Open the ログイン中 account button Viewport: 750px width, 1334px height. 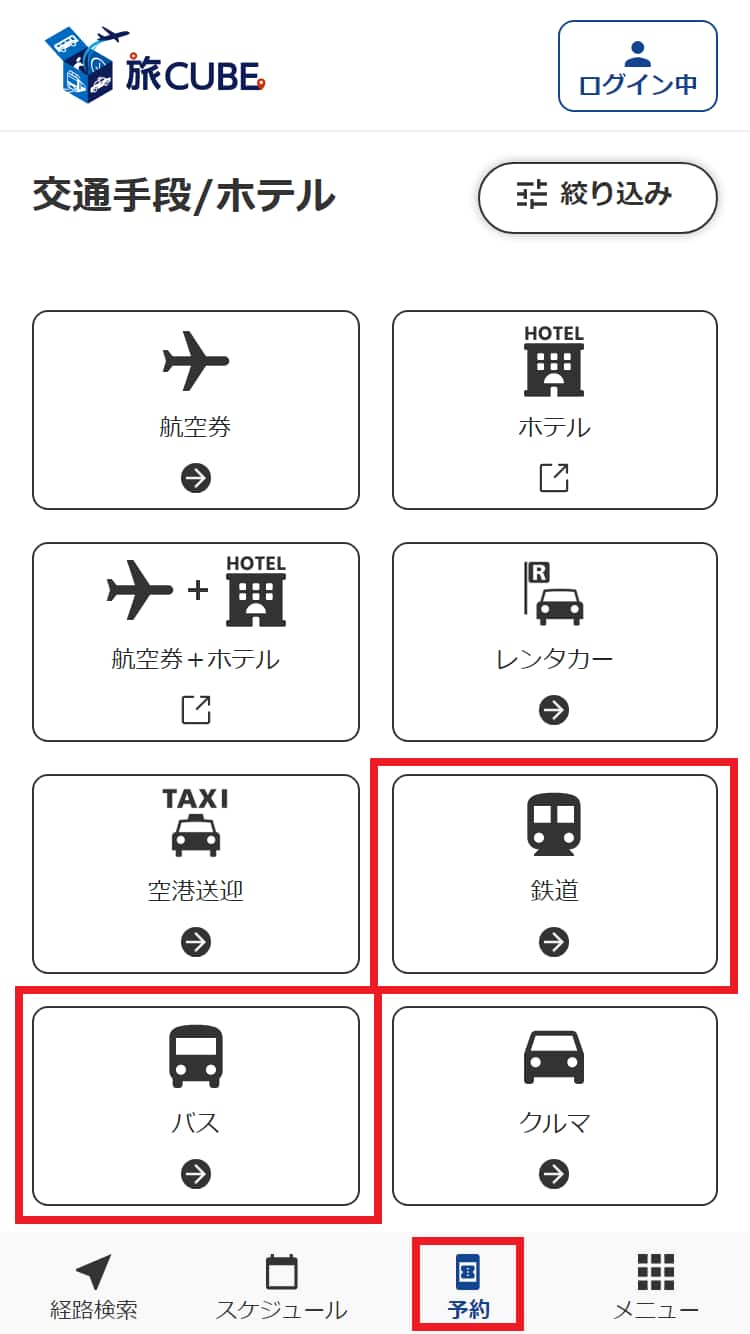(x=637, y=66)
